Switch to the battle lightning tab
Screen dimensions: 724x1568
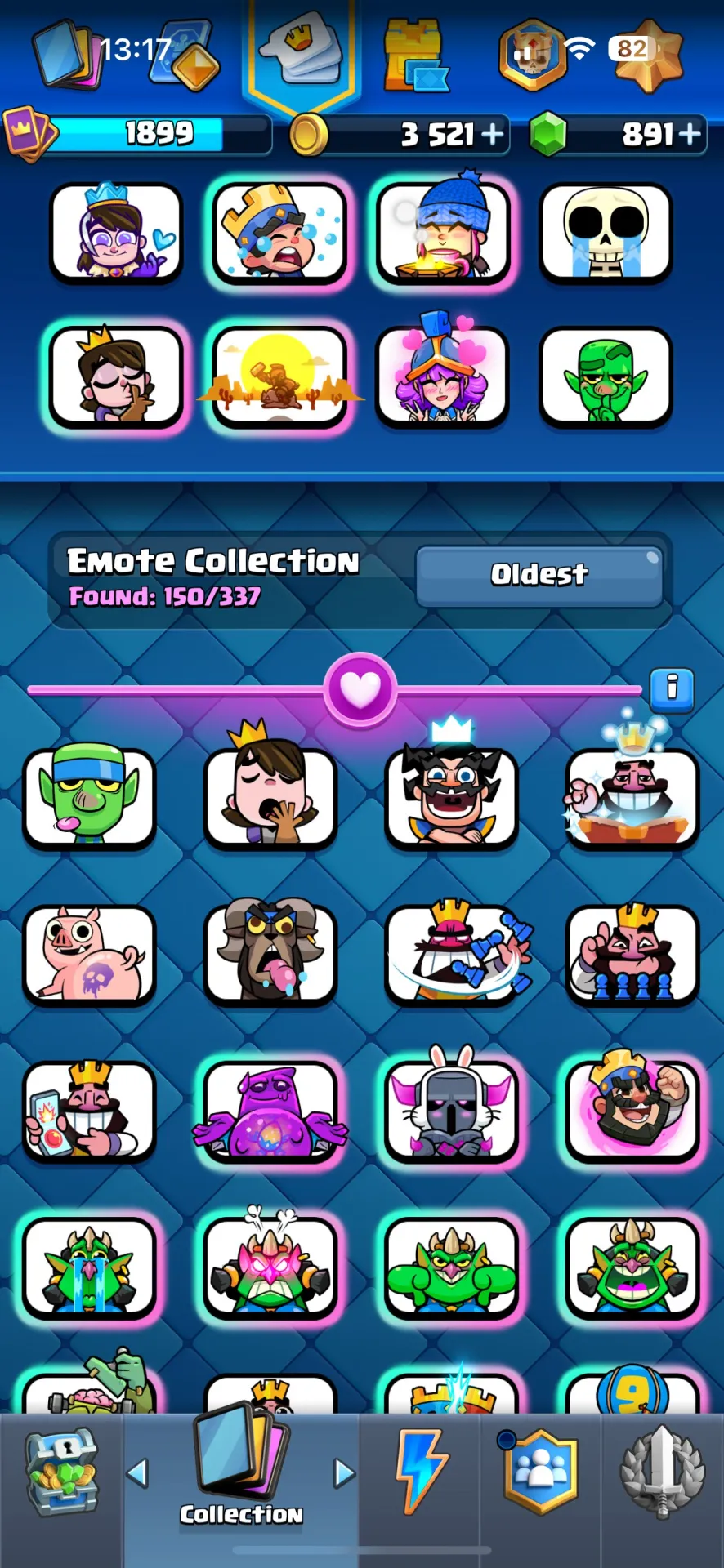420,1472
